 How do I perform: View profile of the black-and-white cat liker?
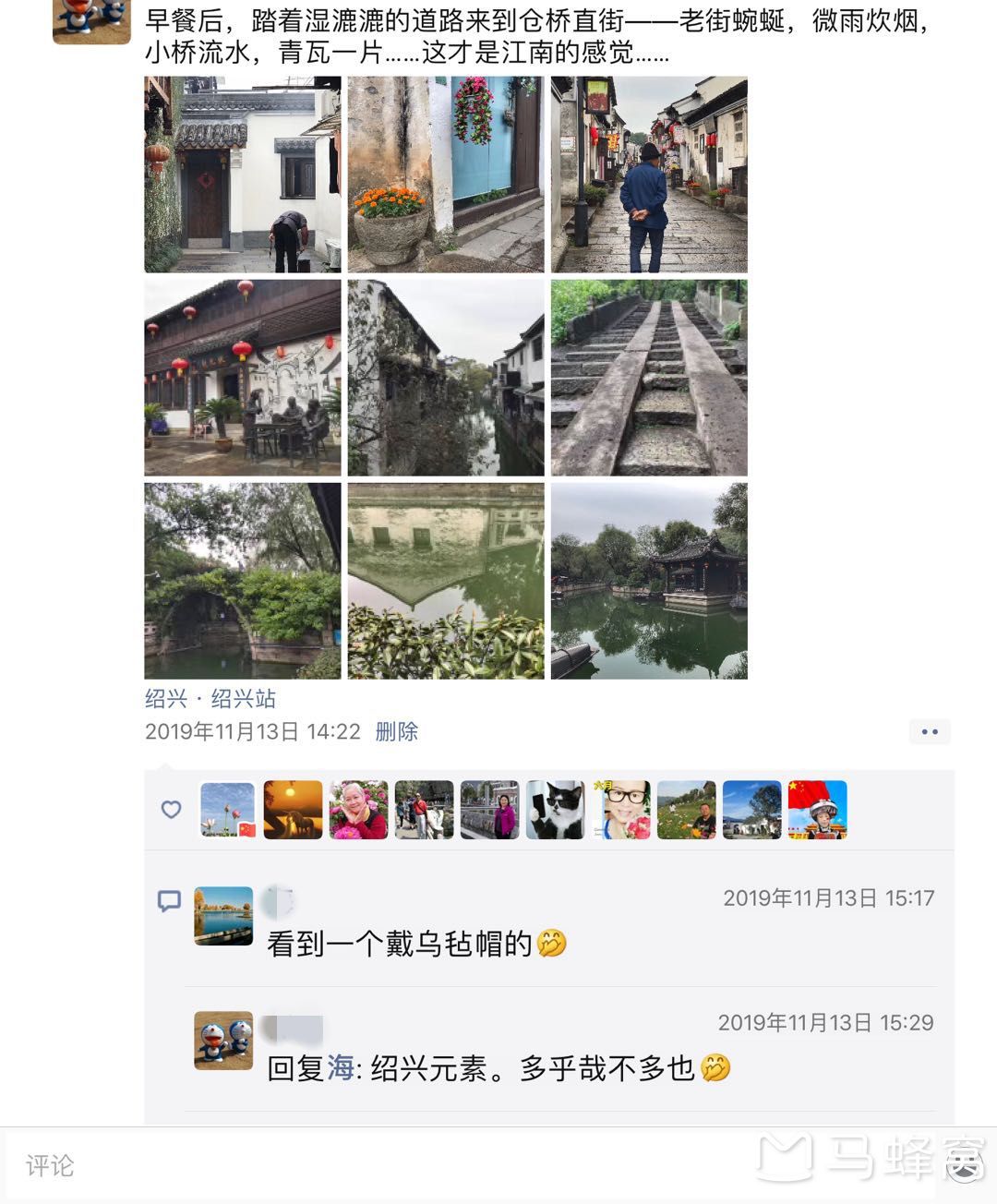555,810
